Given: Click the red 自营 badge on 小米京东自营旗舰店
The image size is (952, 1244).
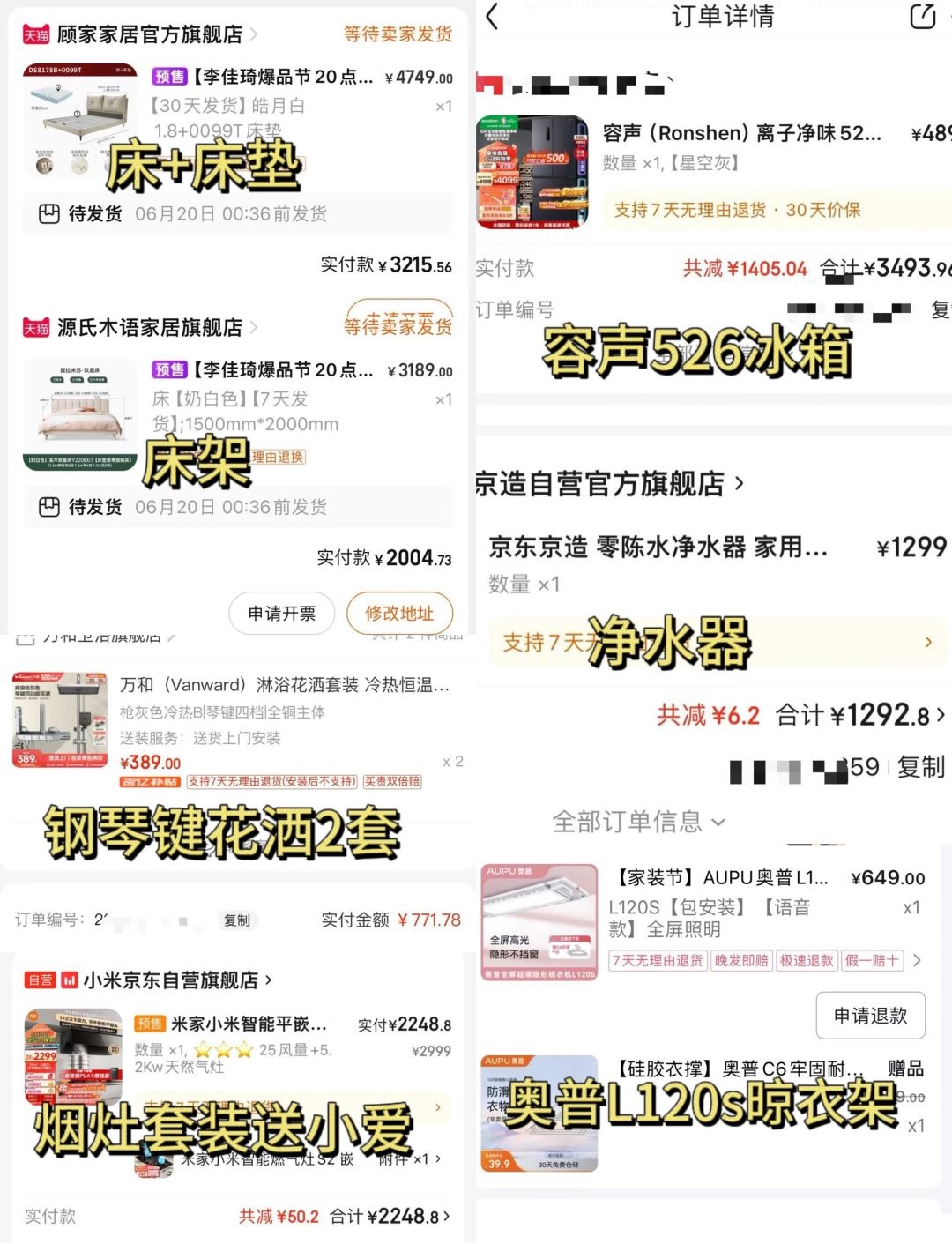Looking at the screenshot, I should click(x=40, y=980).
